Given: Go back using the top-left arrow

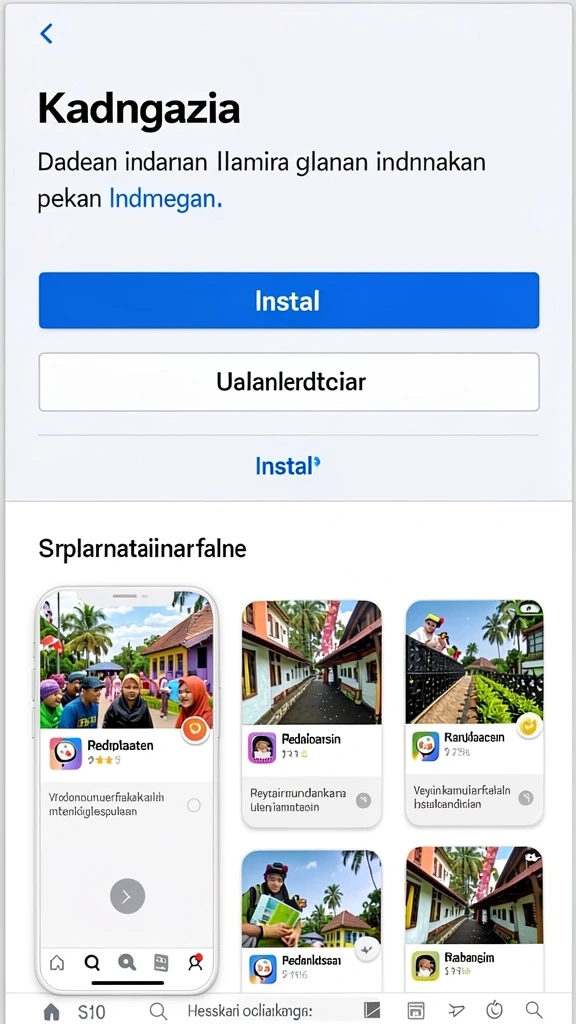Looking at the screenshot, I should point(46,33).
